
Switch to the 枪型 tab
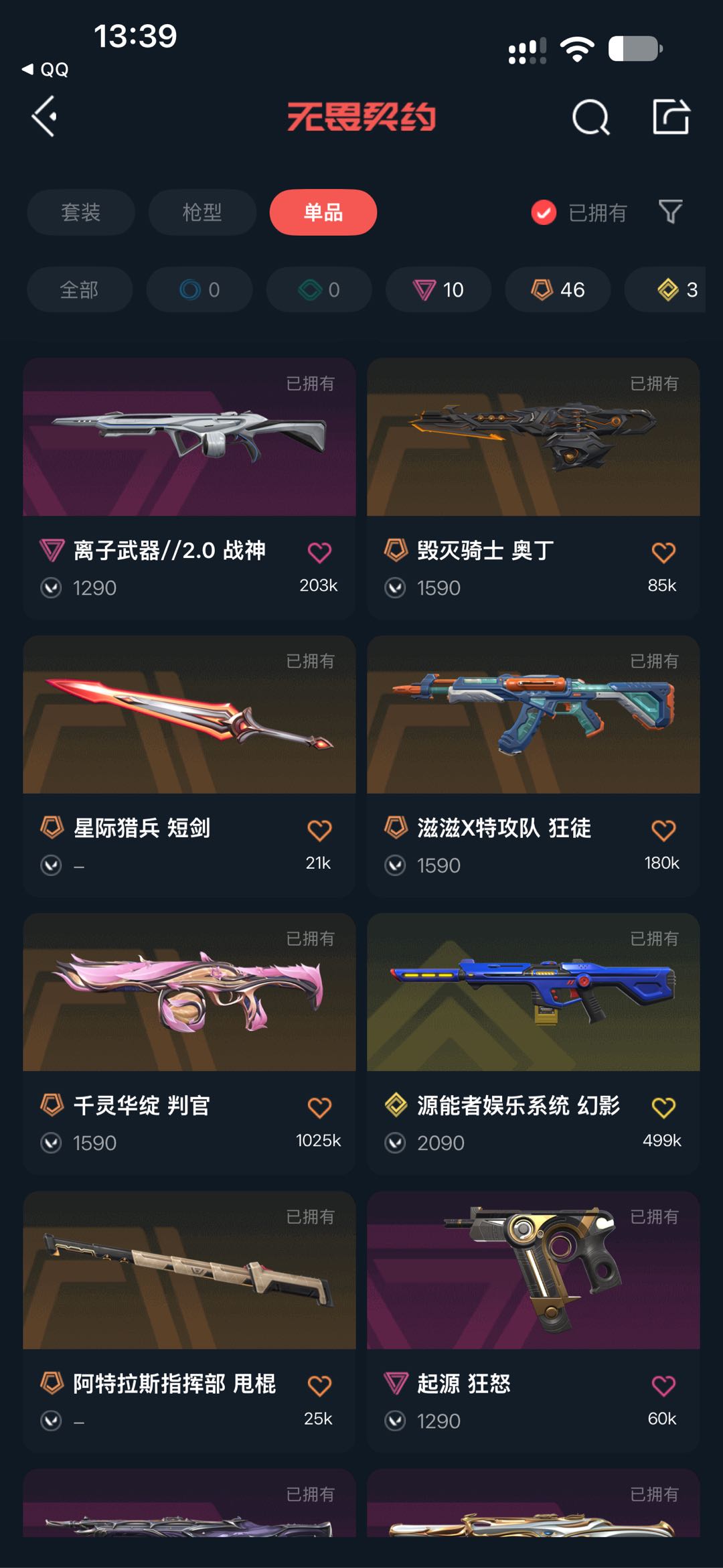click(x=202, y=212)
